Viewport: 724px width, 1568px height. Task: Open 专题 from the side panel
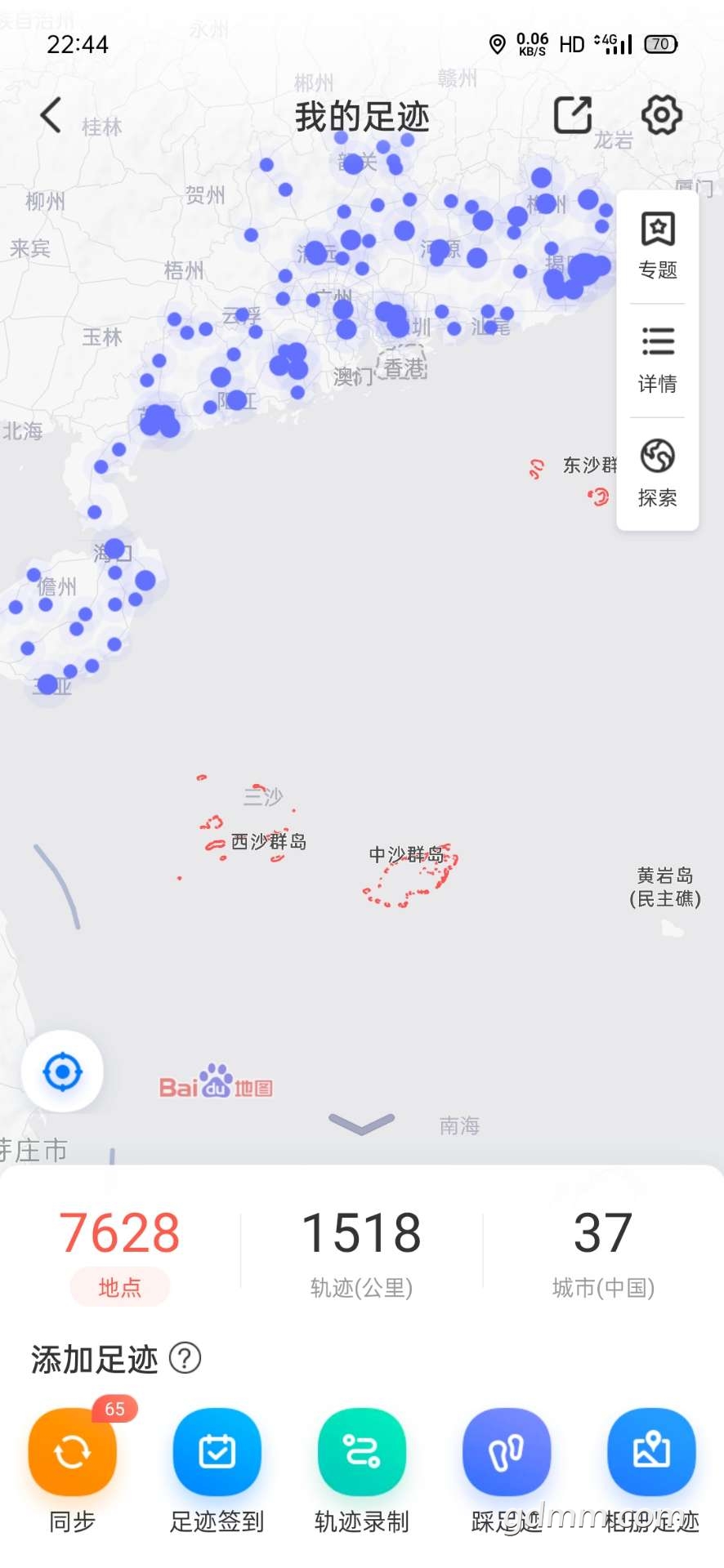[x=658, y=246]
